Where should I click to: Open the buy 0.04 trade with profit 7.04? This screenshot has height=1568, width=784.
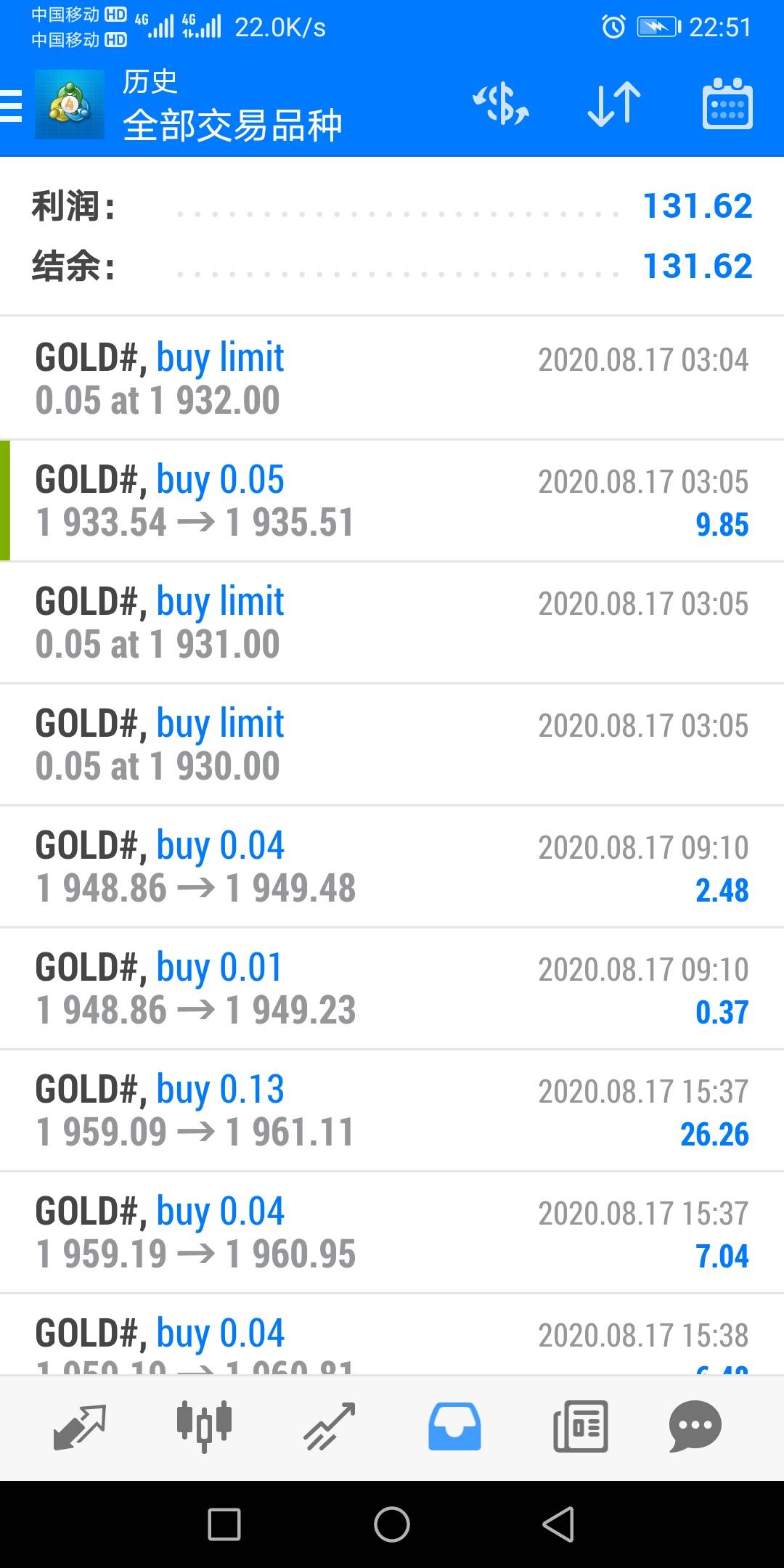tap(392, 1233)
